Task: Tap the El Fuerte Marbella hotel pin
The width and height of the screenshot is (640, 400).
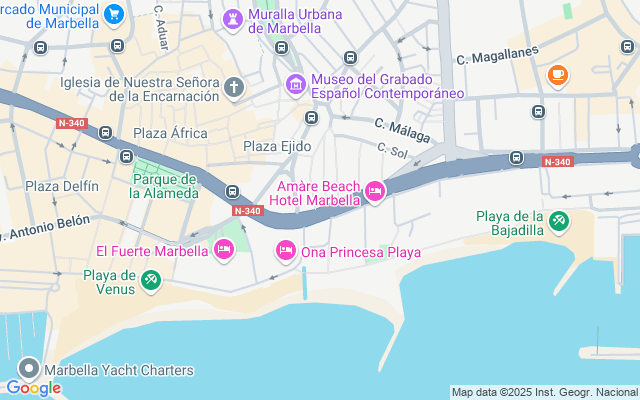Action: [x=223, y=249]
